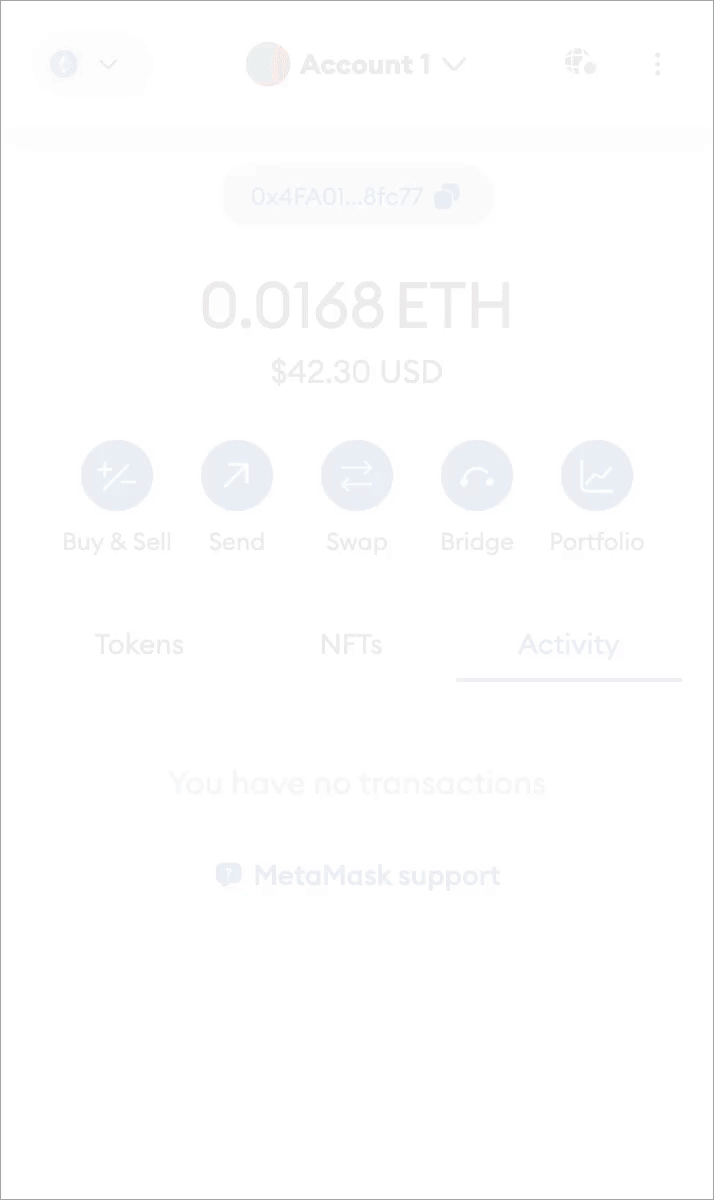Open the network selector dropdown
Viewport: 714px width, 1200px height.
[88, 65]
